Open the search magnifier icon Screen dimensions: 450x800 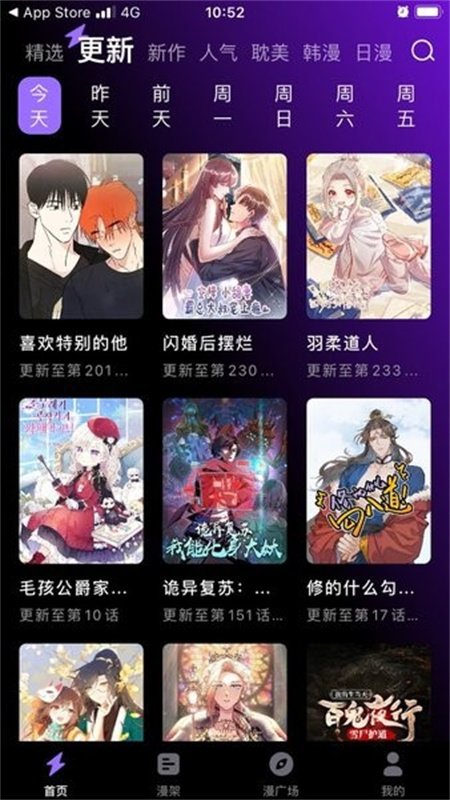click(422, 51)
